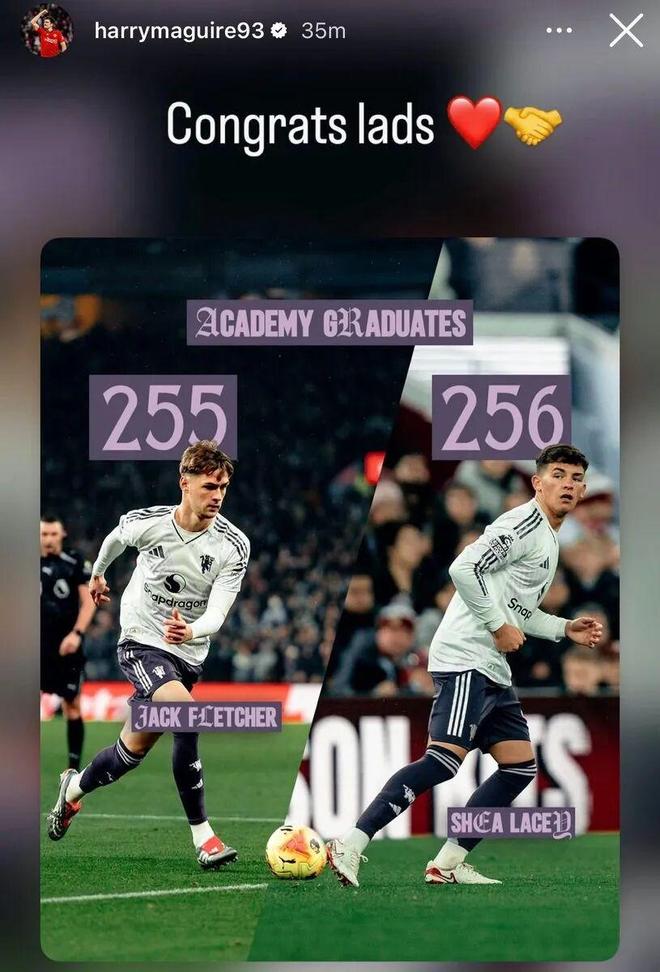This screenshot has height=972, width=660.
Task: Open harrymaguire93's profile picture
Action: pos(47,31)
